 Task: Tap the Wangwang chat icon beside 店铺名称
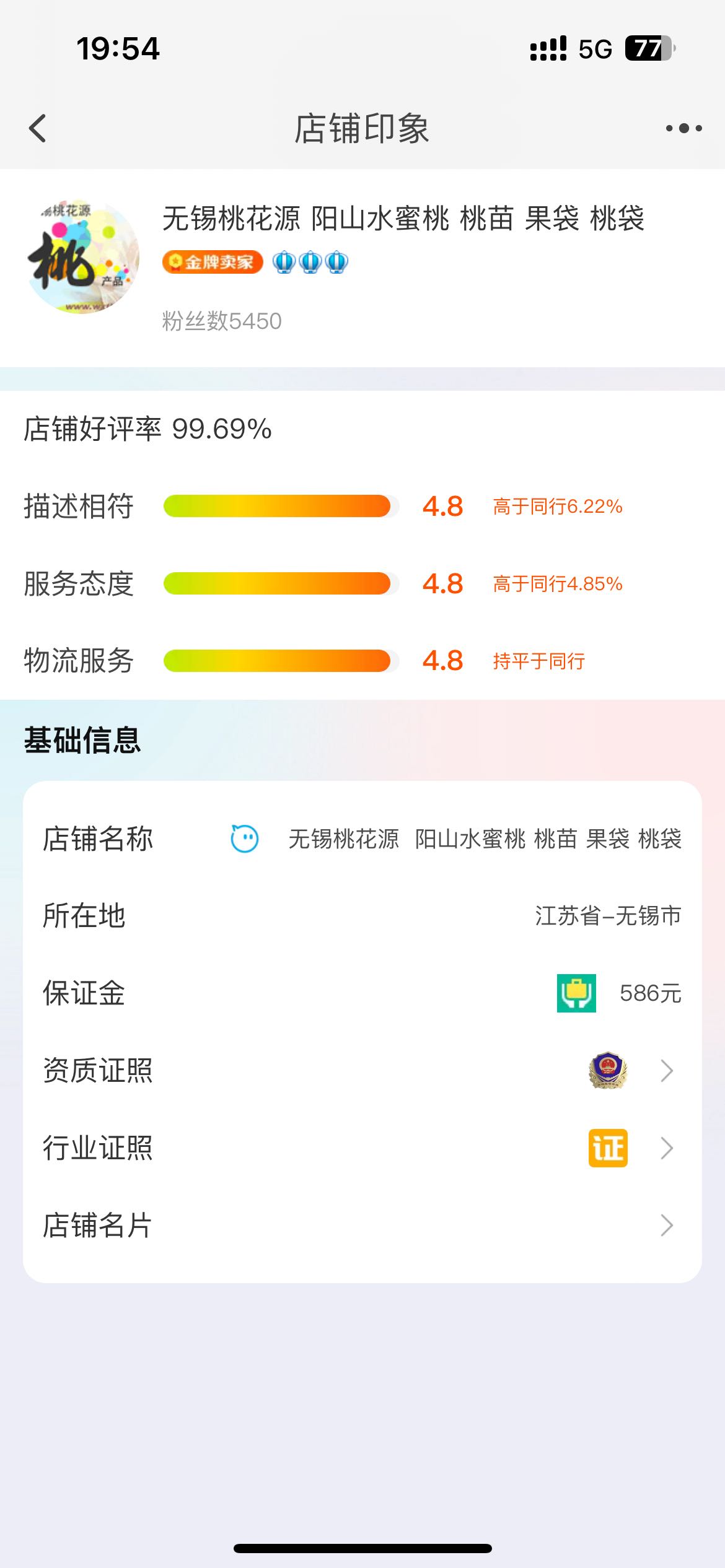pyautogui.click(x=245, y=839)
